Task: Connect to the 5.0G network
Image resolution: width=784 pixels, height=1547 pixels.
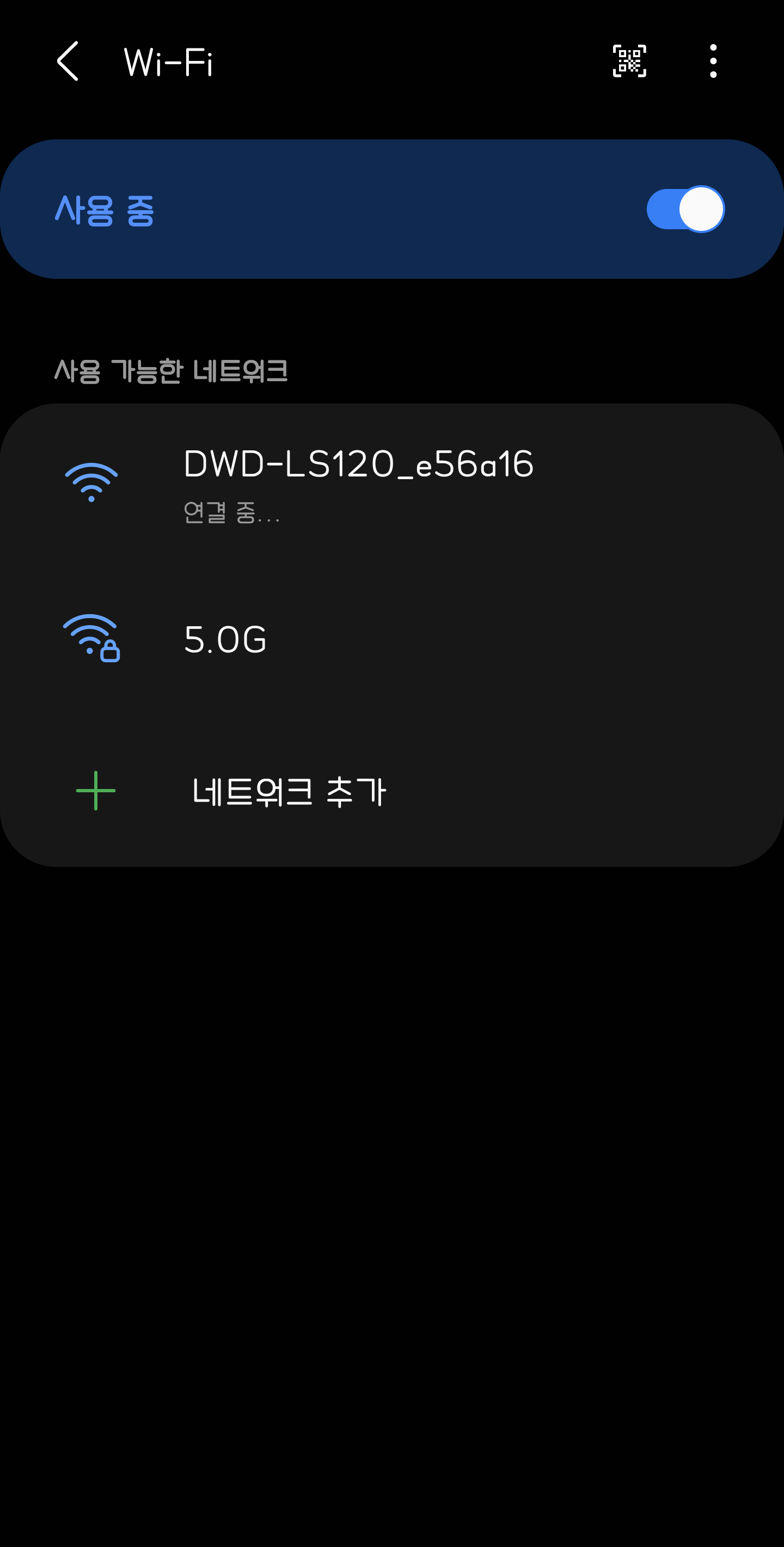Action: coord(226,639)
